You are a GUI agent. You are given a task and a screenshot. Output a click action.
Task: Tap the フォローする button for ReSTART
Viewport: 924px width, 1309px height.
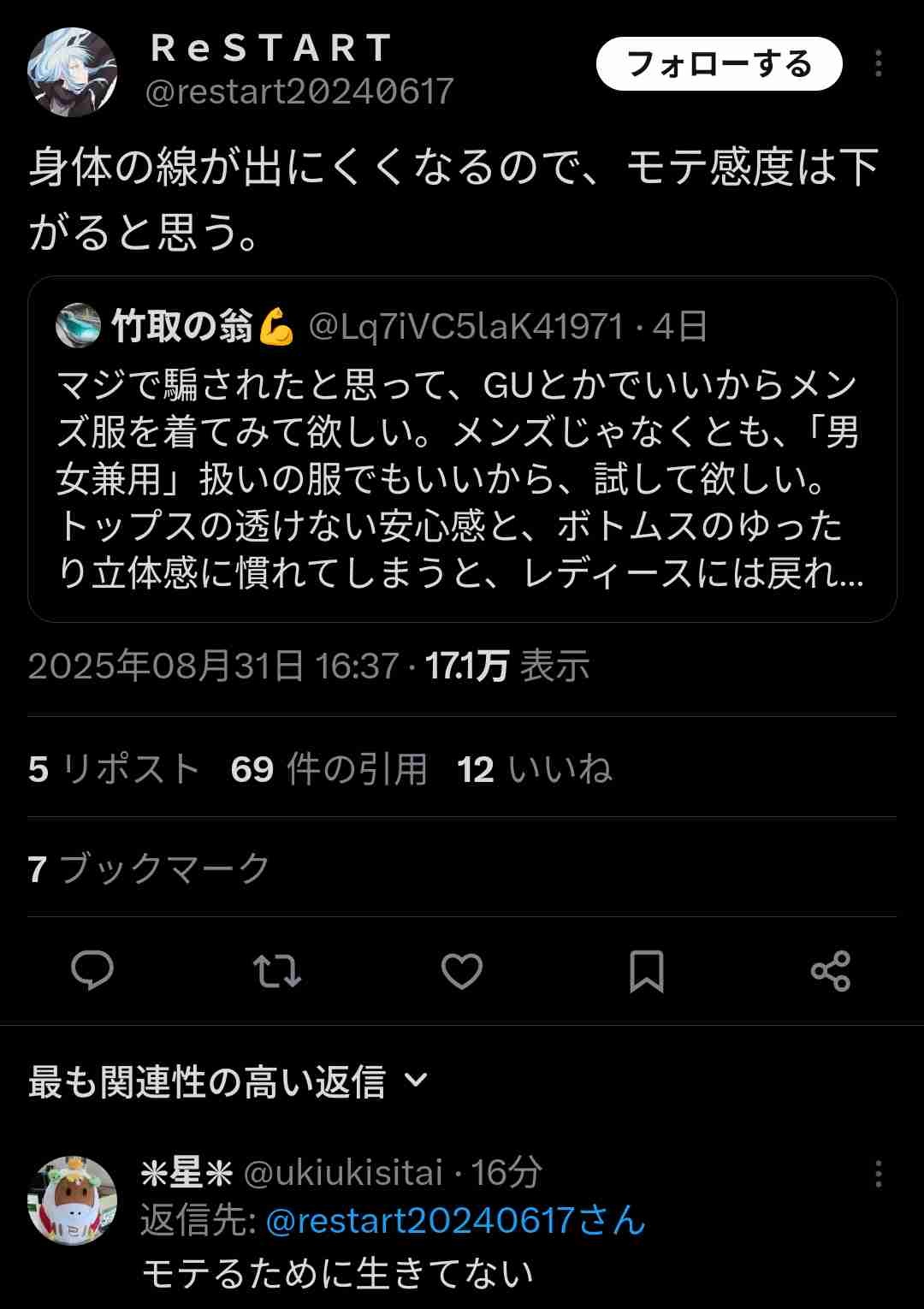click(x=719, y=64)
